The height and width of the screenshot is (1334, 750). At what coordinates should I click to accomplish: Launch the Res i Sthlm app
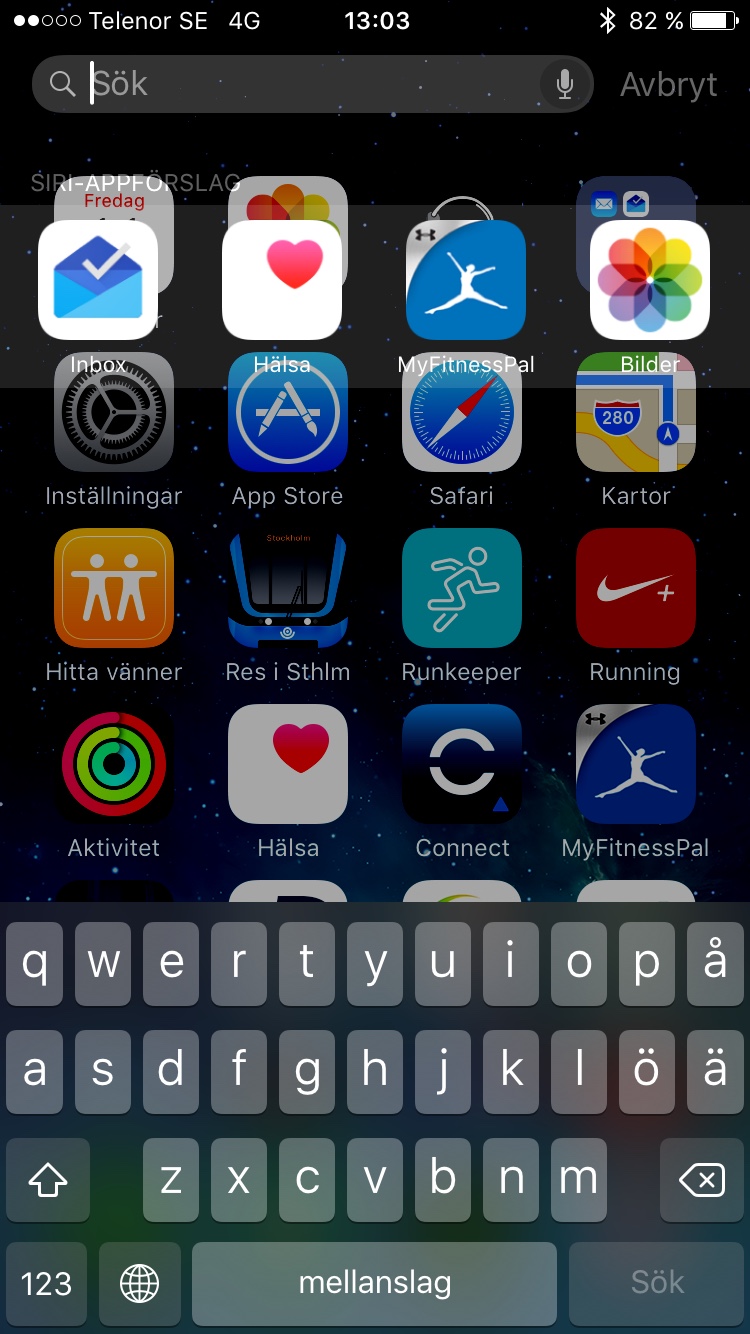[288, 588]
